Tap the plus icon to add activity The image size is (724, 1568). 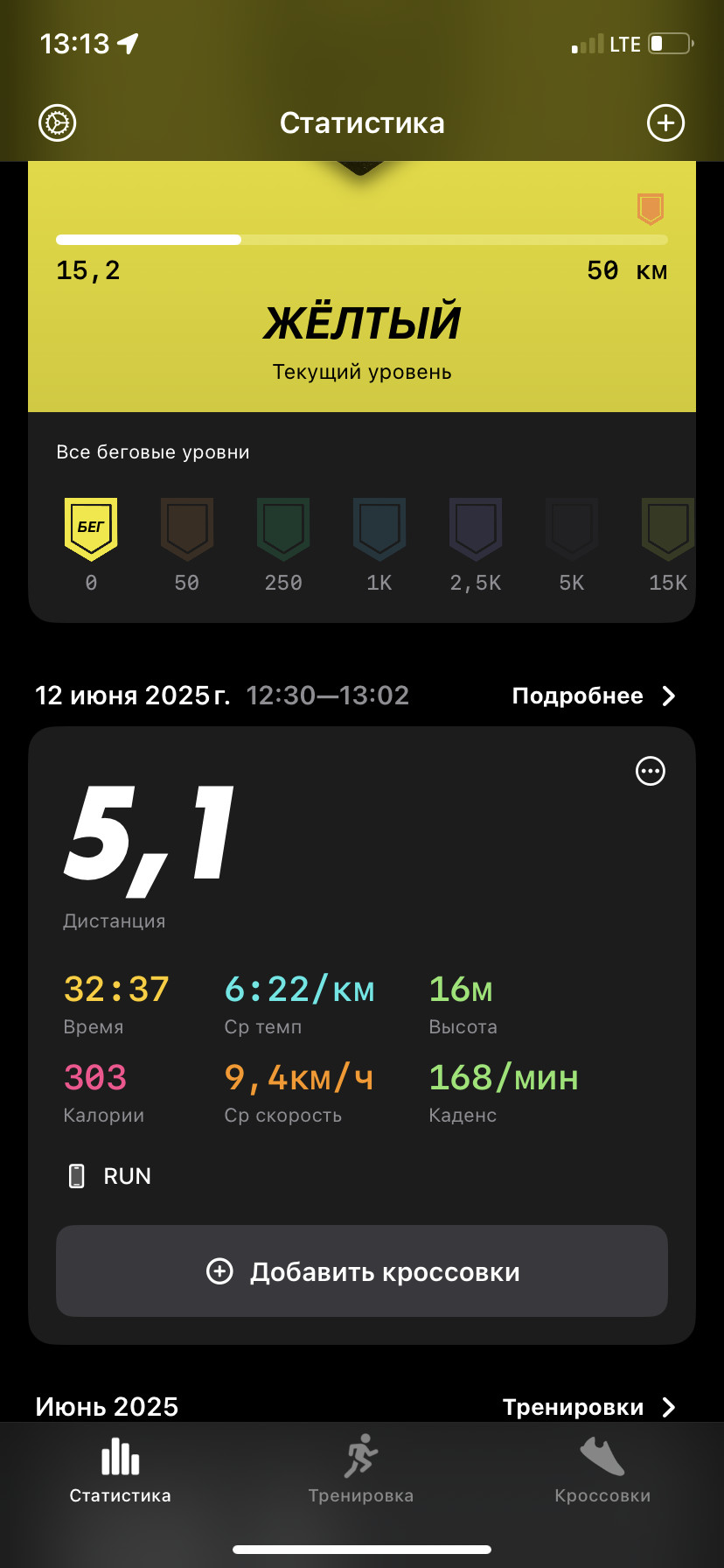[x=665, y=123]
